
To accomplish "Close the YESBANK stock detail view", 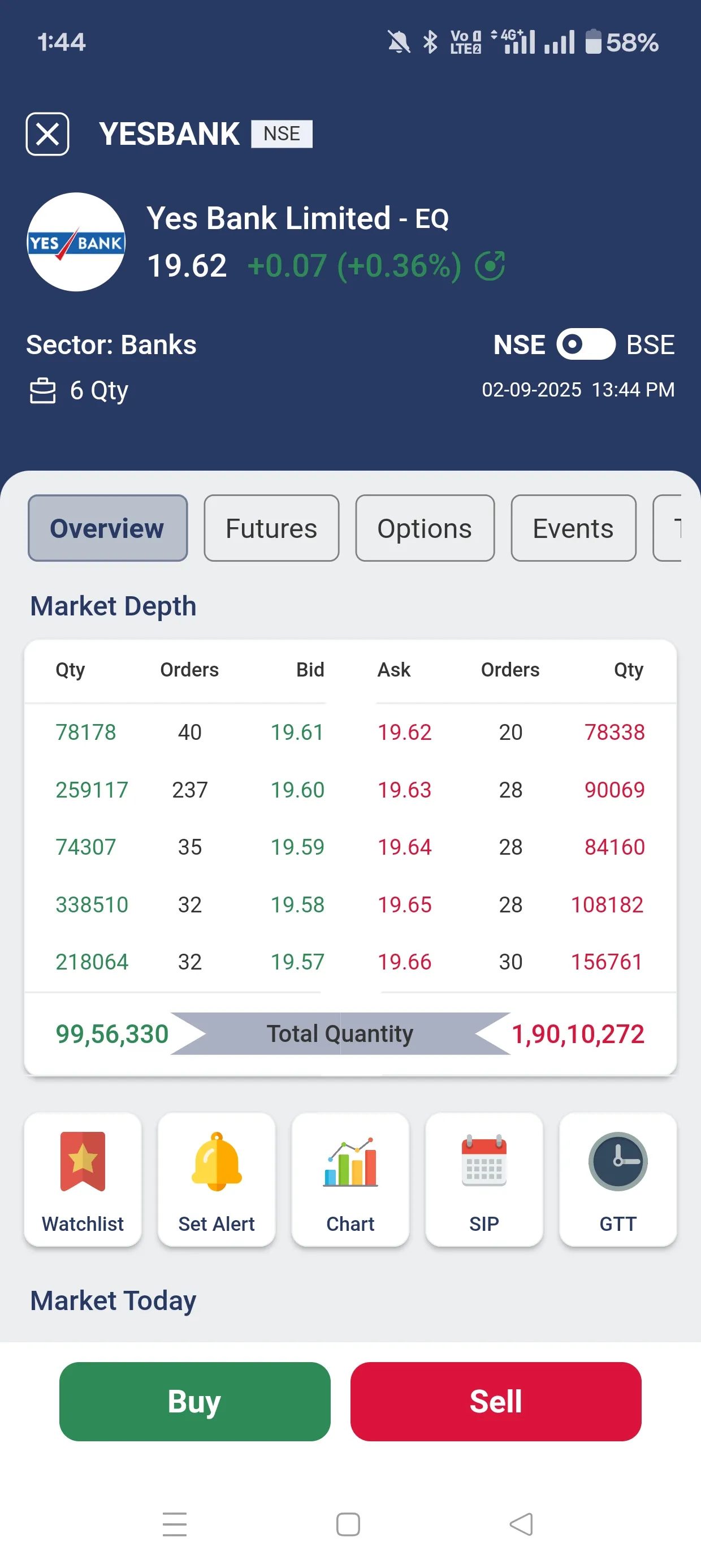I will coord(47,133).
